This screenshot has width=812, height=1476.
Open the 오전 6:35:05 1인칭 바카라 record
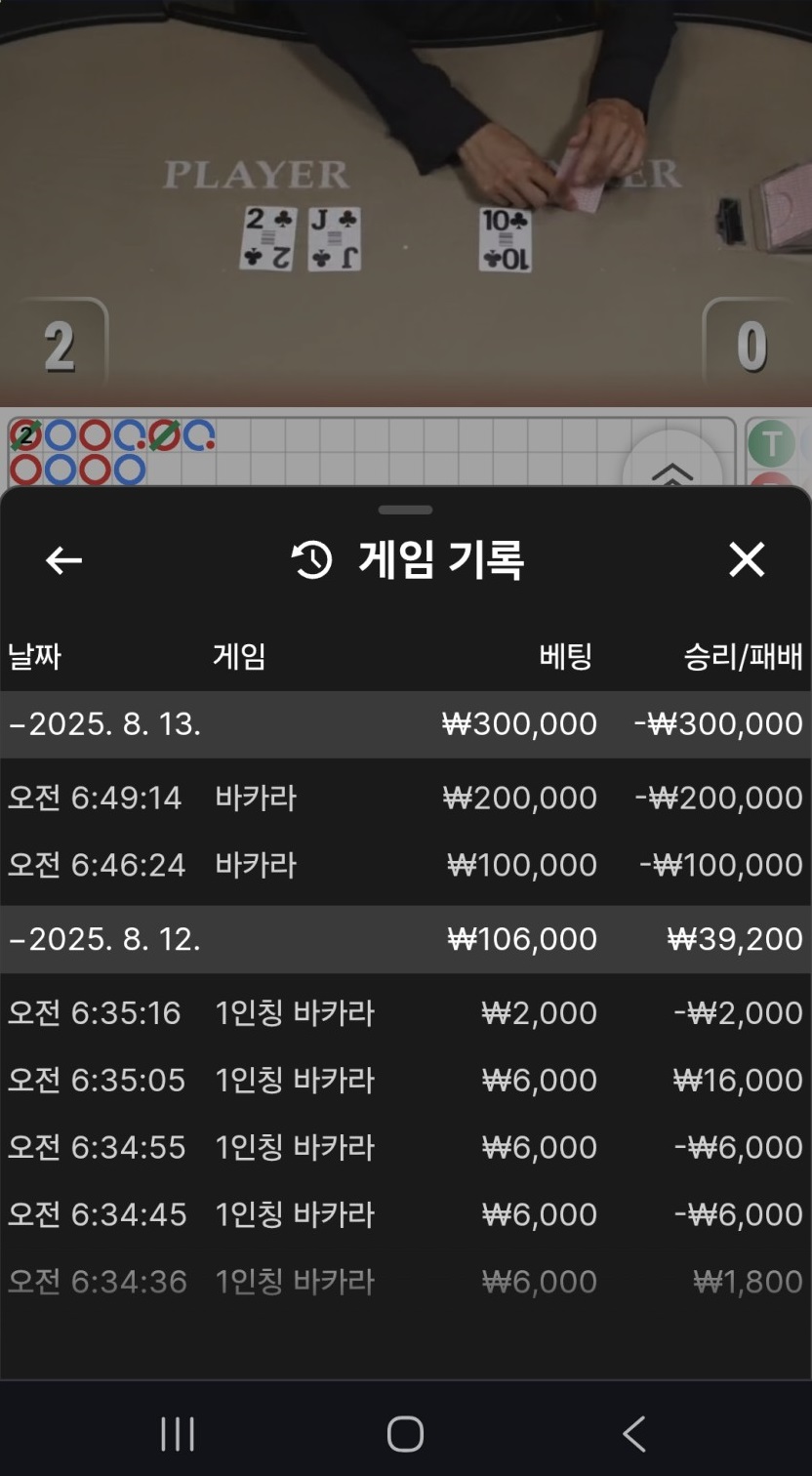click(x=405, y=1080)
